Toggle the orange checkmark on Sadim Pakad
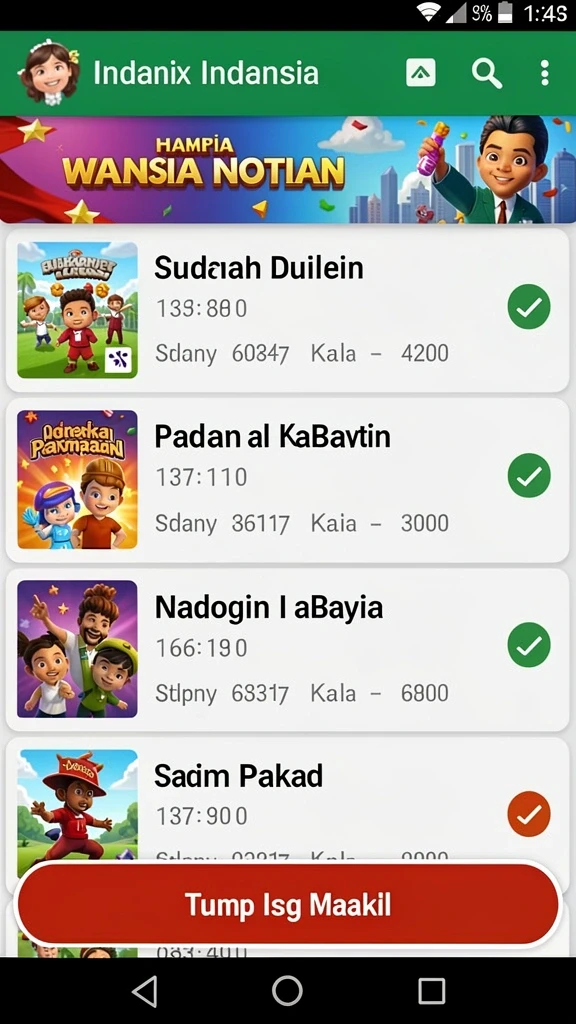The image size is (576, 1024). coord(529,814)
